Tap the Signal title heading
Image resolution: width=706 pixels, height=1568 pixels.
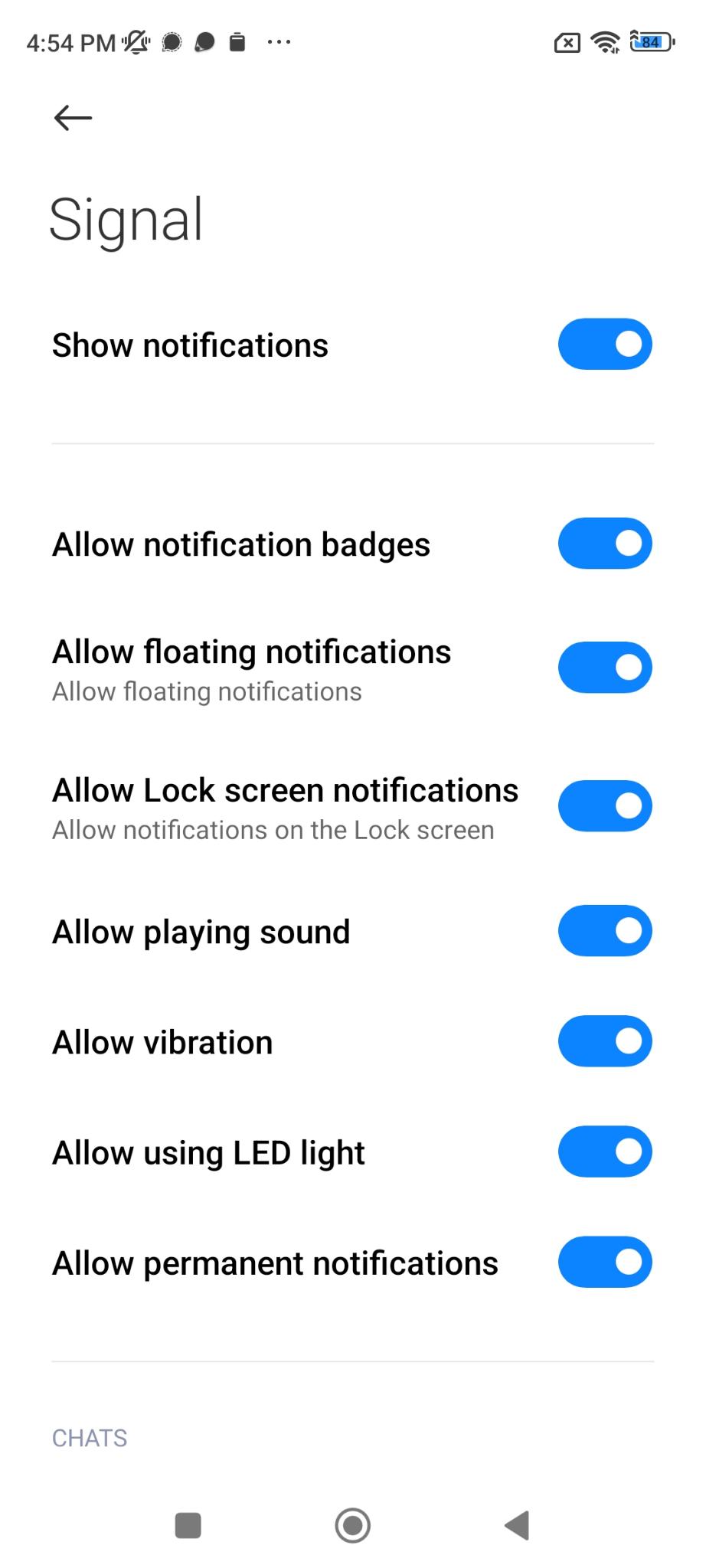126,220
